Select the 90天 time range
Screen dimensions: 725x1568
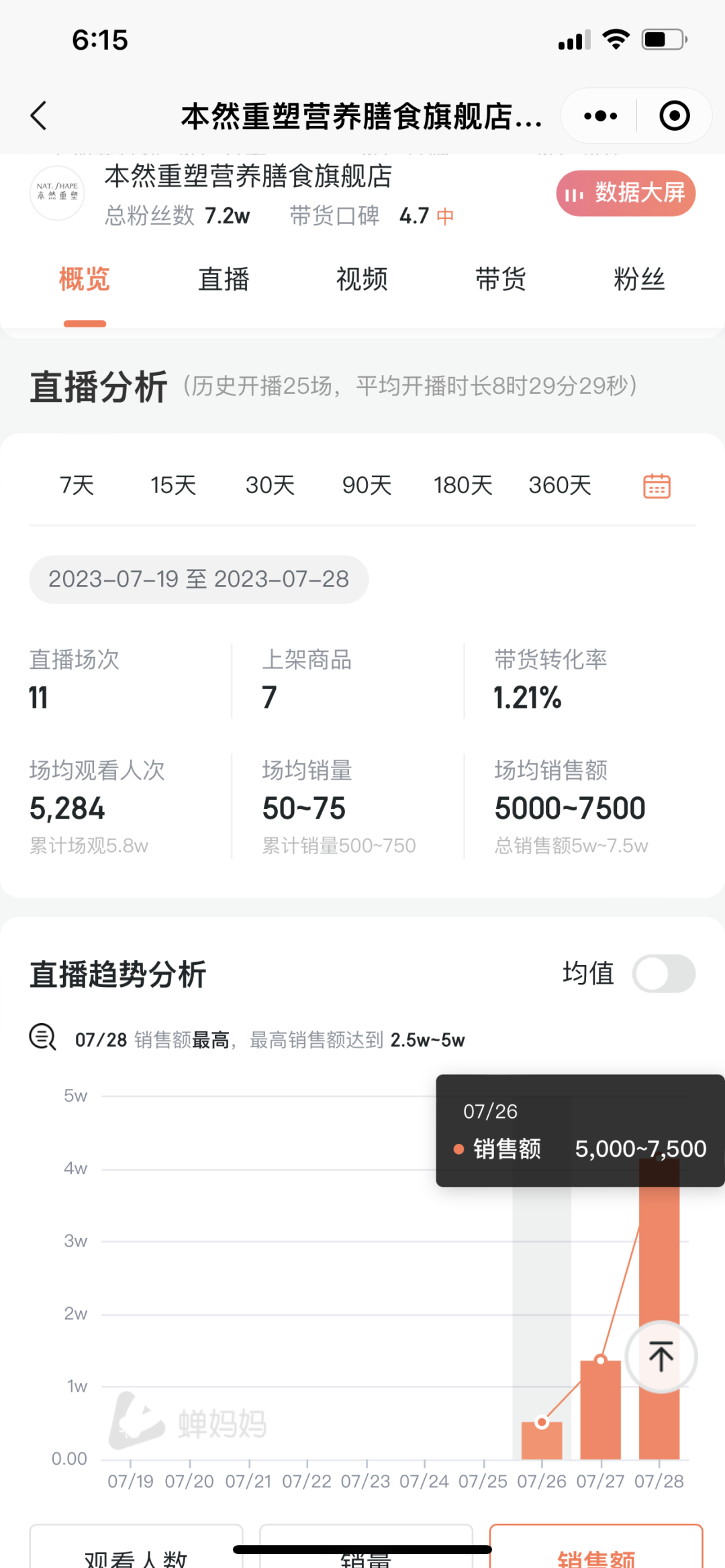[x=367, y=485]
